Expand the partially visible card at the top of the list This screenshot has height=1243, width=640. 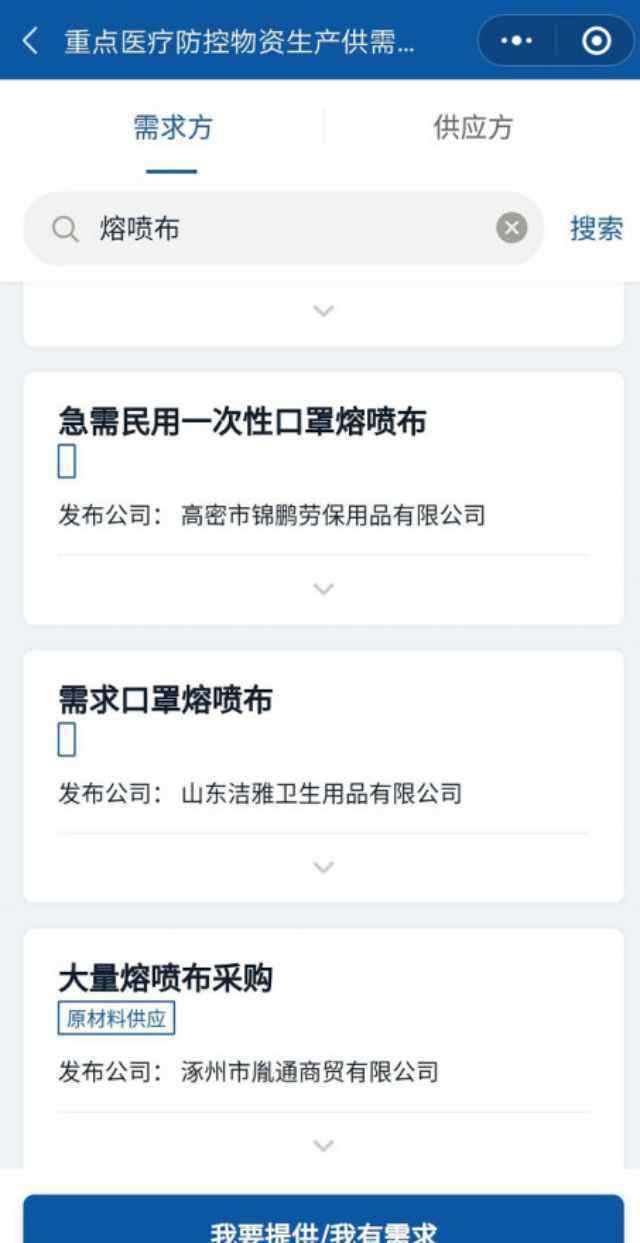point(323,311)
